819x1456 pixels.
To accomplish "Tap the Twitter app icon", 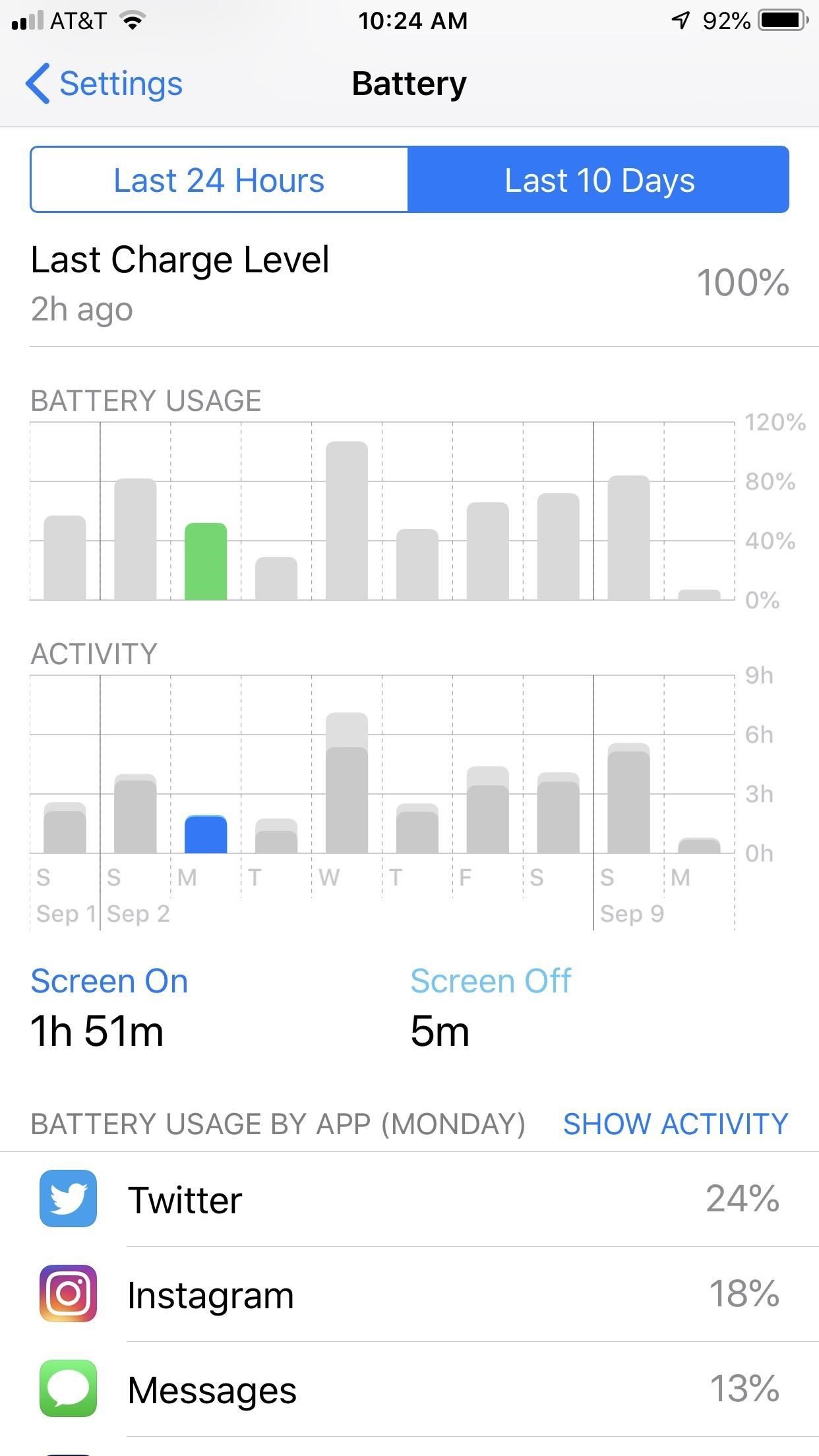I will (68, 1201).
